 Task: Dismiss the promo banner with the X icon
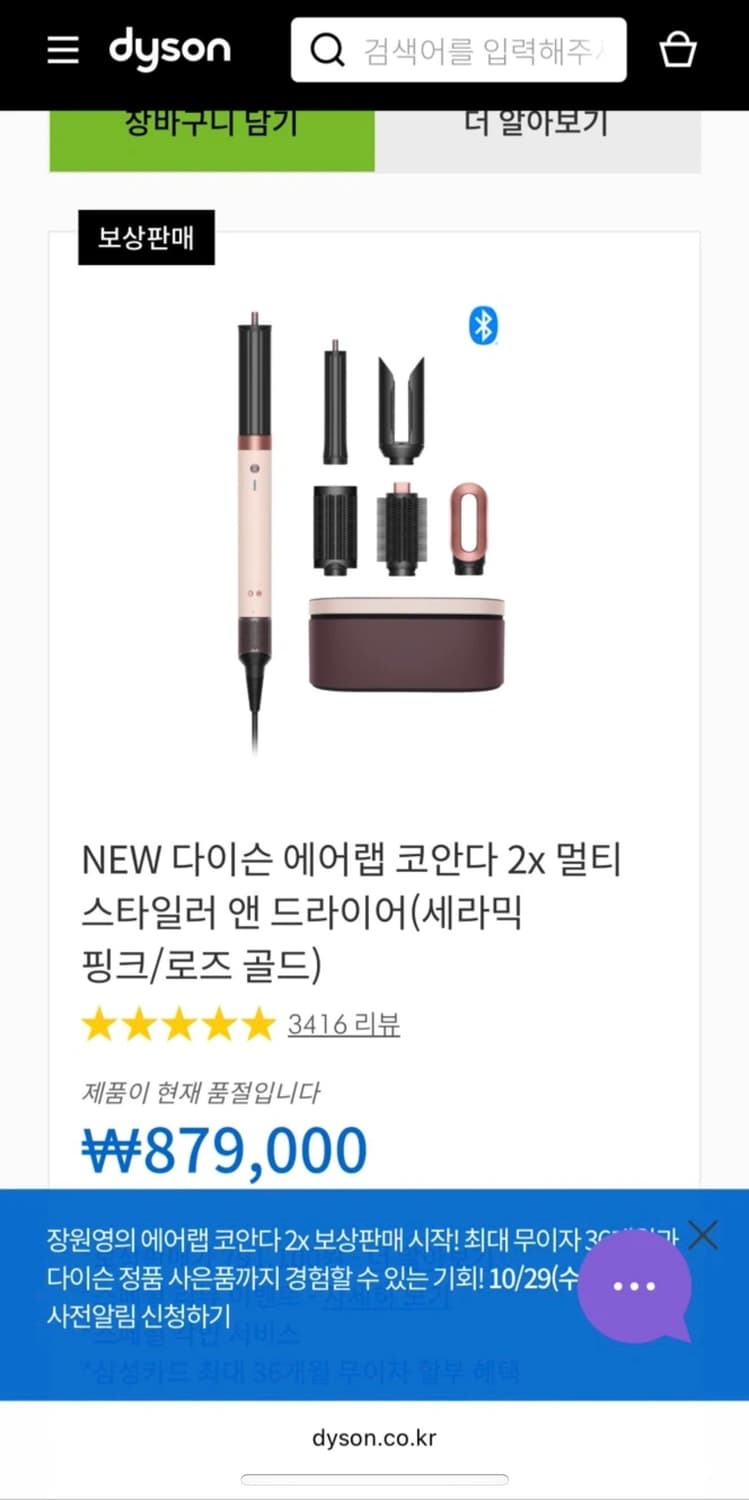[x=705, y=1236]
